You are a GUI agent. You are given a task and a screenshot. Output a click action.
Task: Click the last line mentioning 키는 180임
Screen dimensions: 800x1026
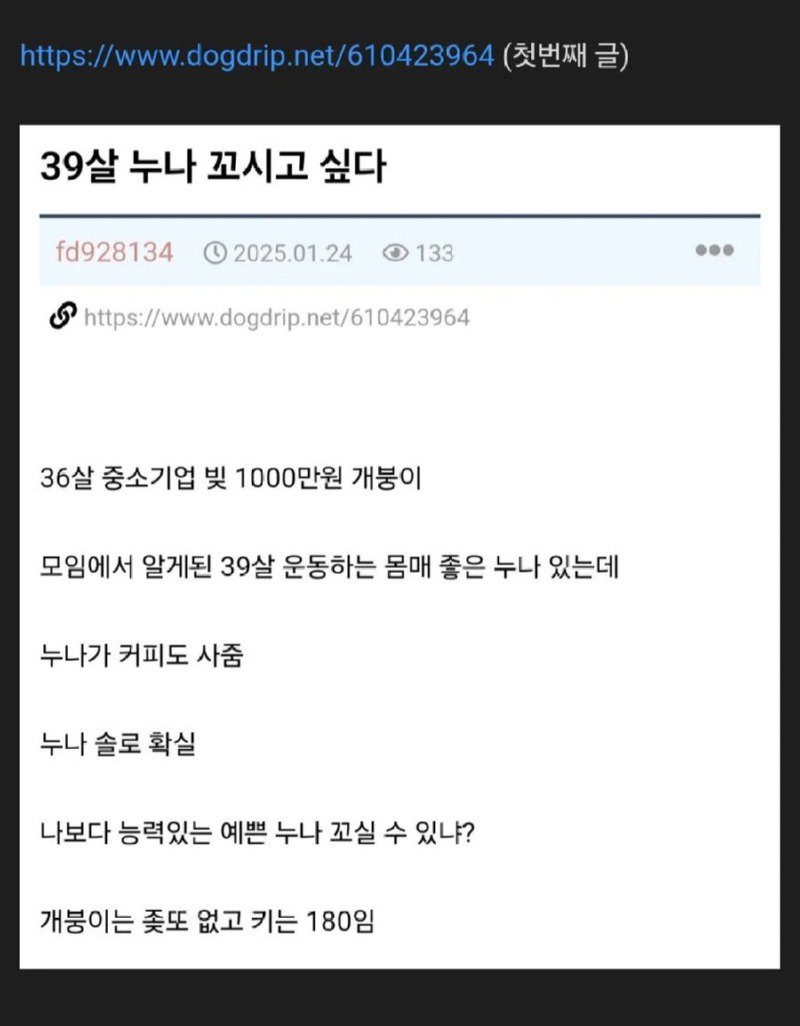click(210, 921)
